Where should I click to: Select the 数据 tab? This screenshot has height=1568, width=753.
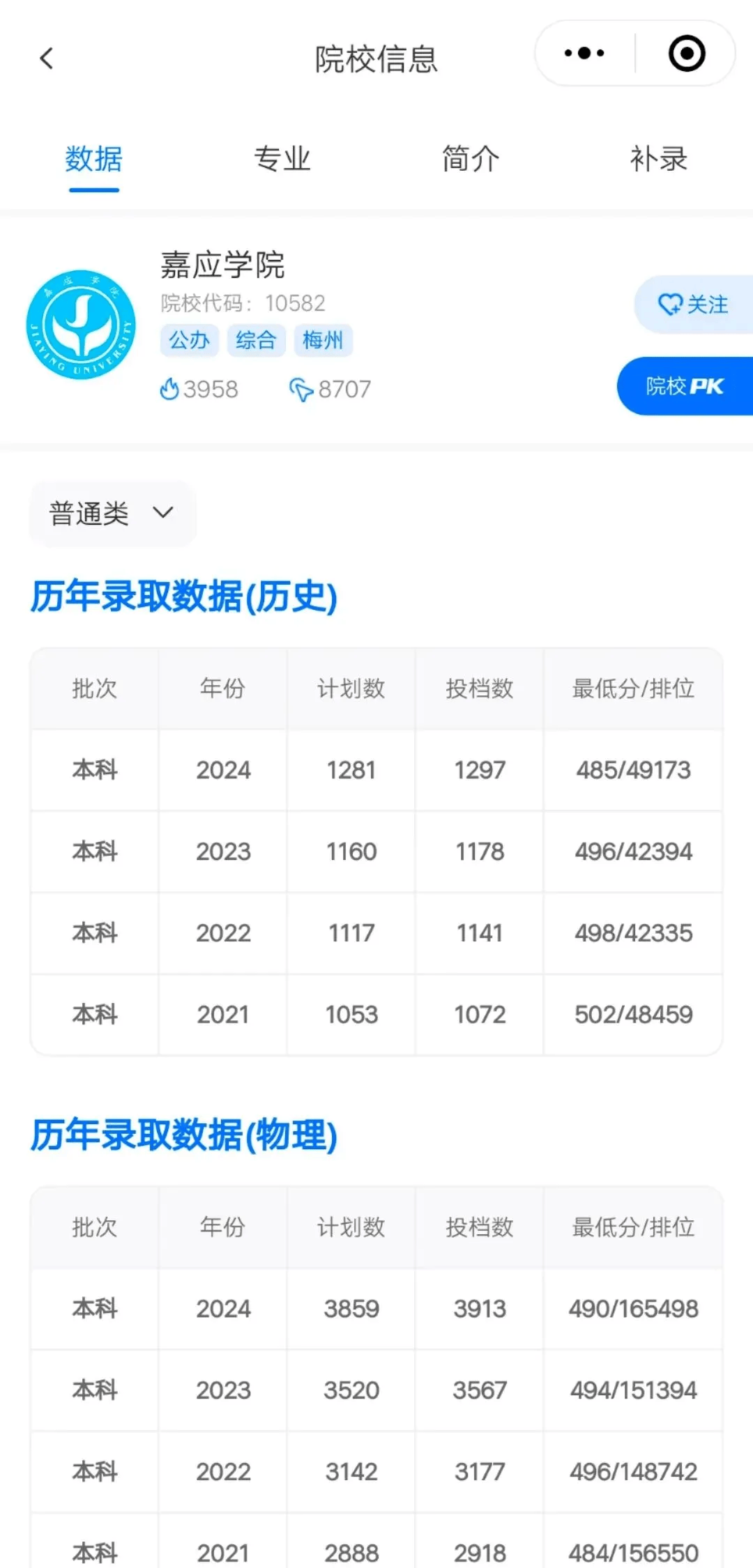pyautogui.click(x=94, y=159)
